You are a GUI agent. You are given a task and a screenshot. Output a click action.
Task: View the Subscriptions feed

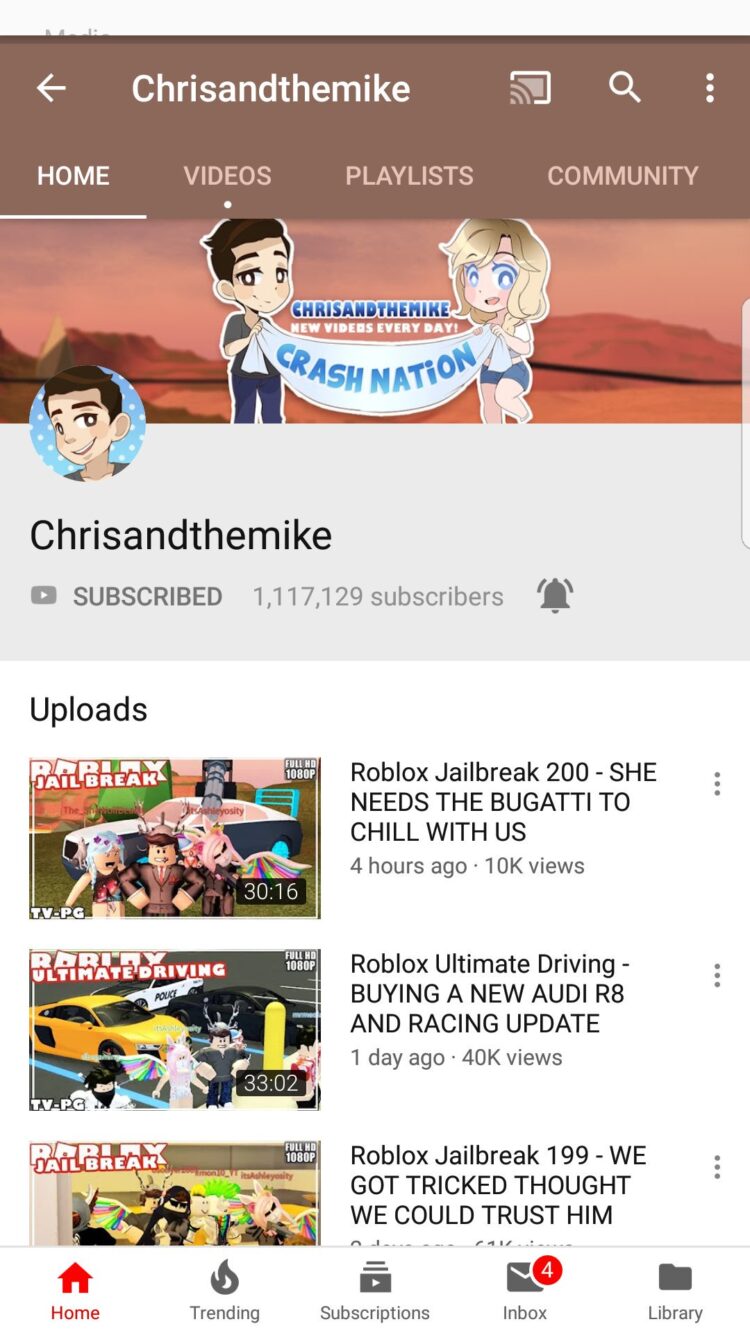[375, 1290]
